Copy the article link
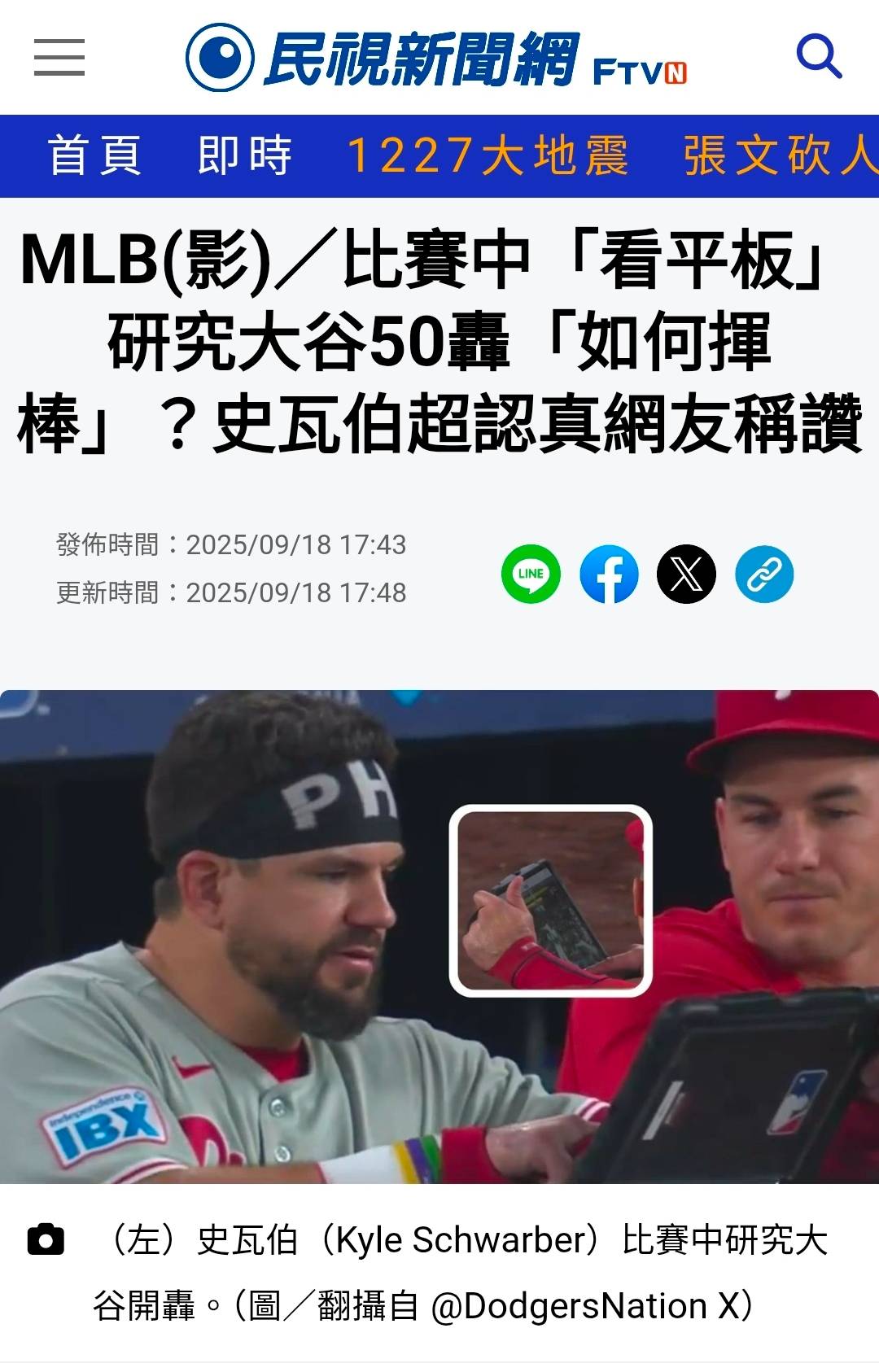The image size is (879, 1372). pos(764,574)
